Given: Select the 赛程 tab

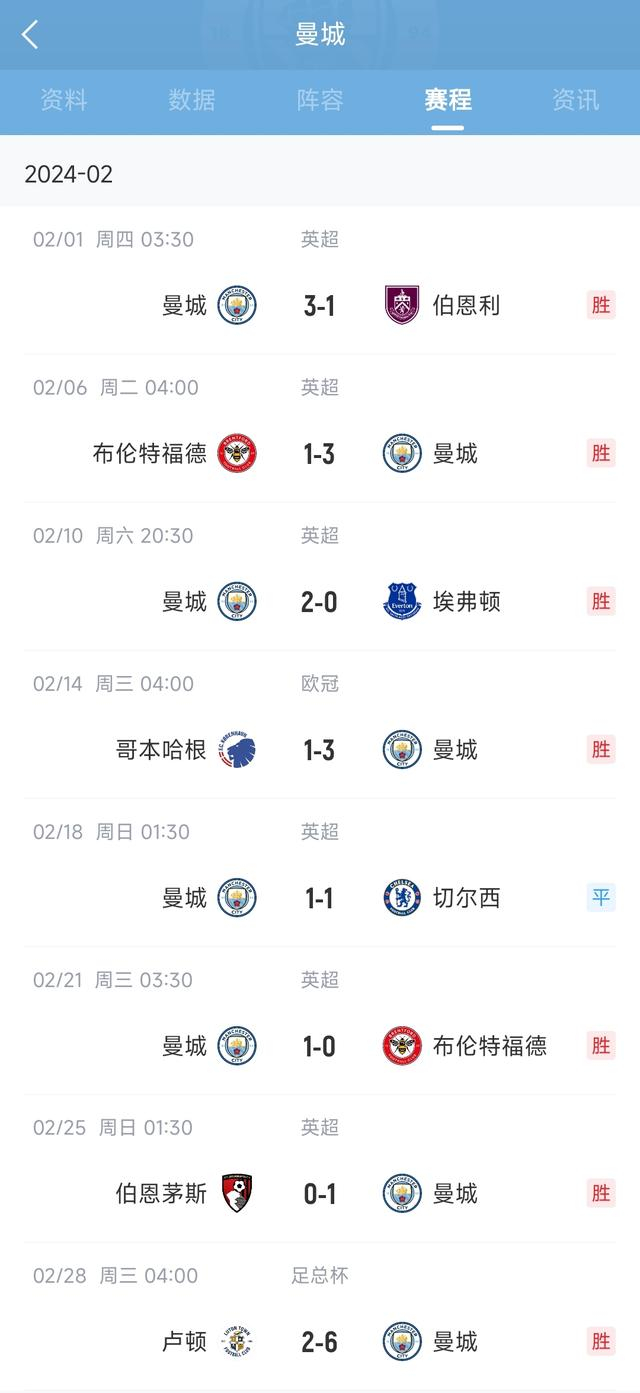Looking at the screenshot, I should [447, 100].
